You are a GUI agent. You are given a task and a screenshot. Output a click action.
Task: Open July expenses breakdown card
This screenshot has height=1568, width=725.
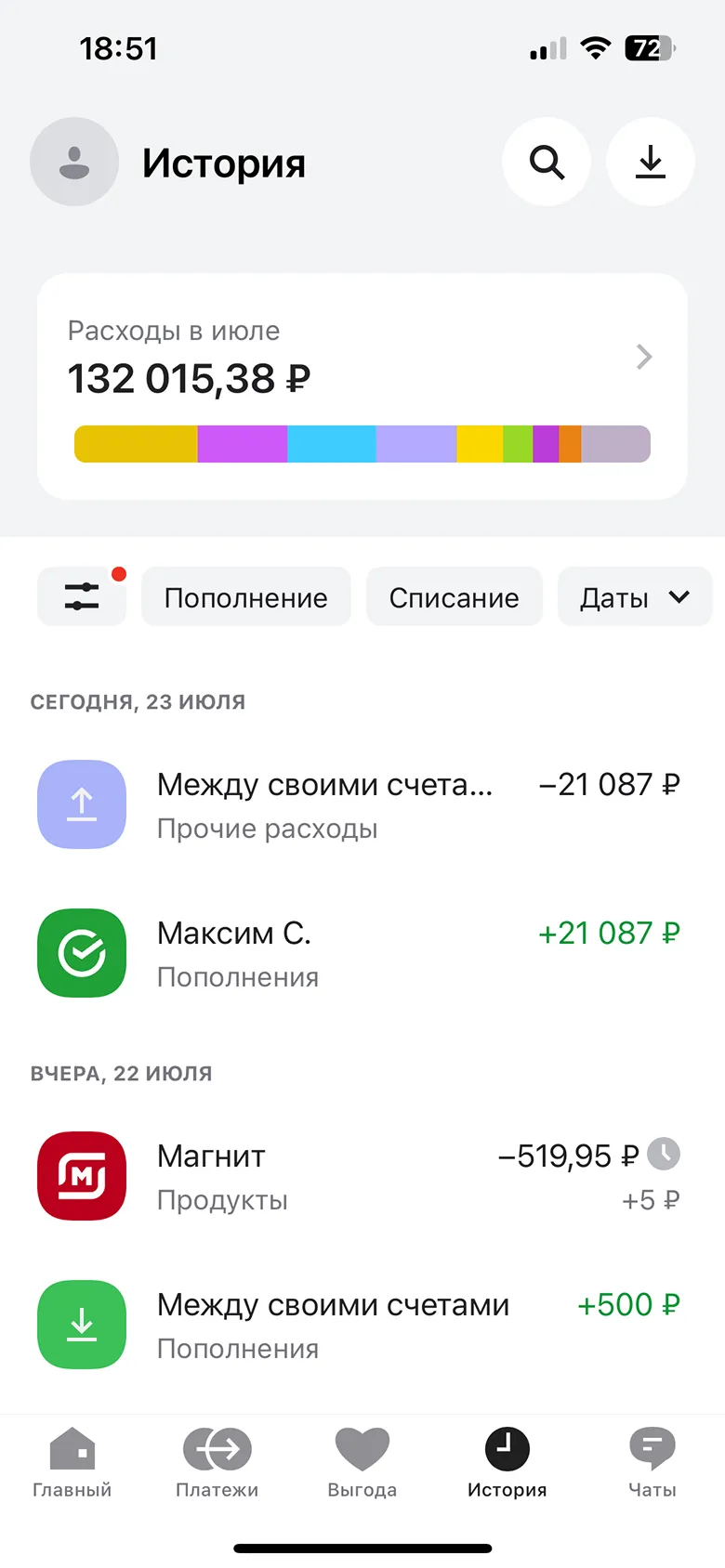point(362,386)
